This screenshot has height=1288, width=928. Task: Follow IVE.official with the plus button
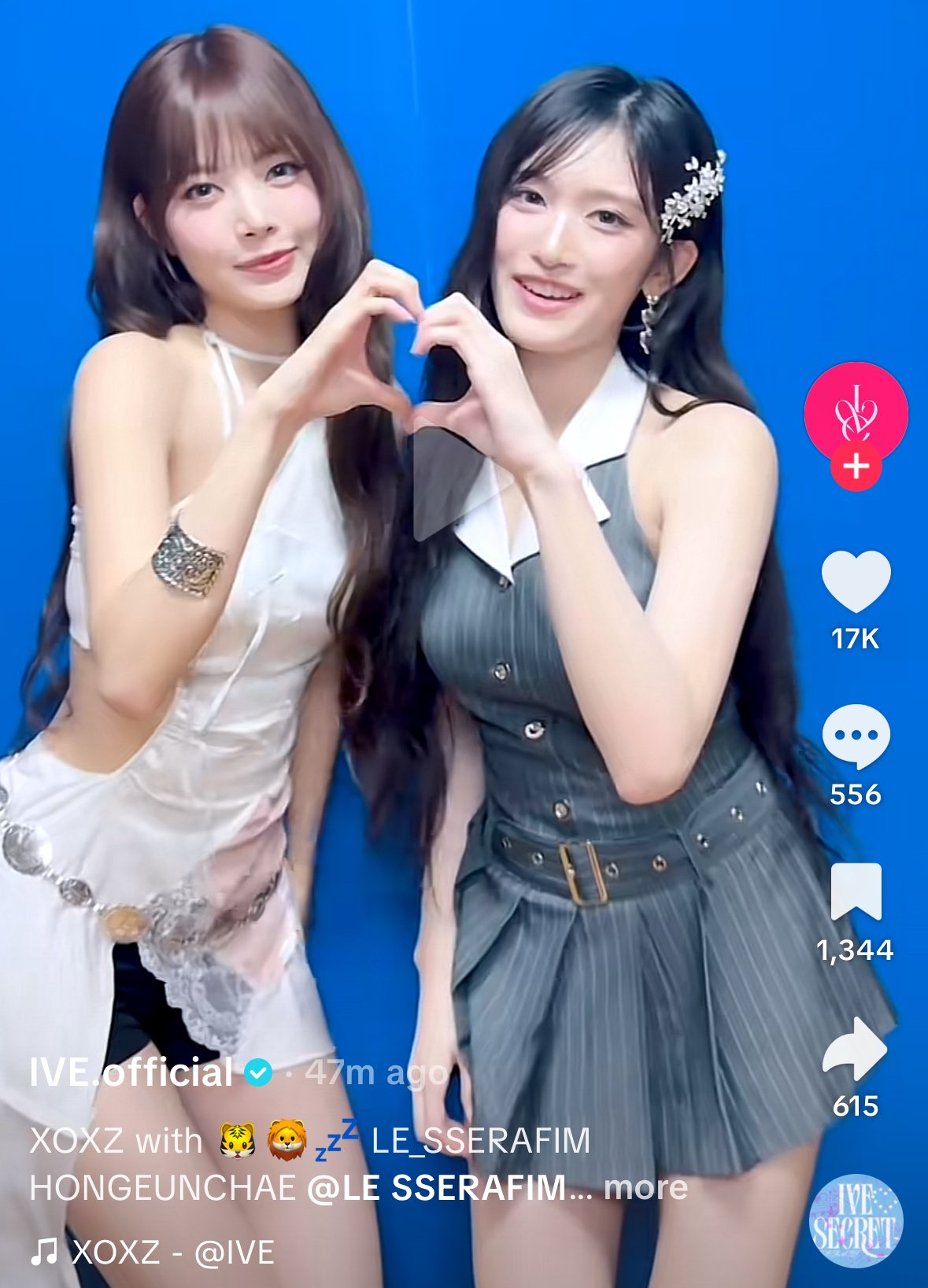pyautogui.click(x=856, y=467)
